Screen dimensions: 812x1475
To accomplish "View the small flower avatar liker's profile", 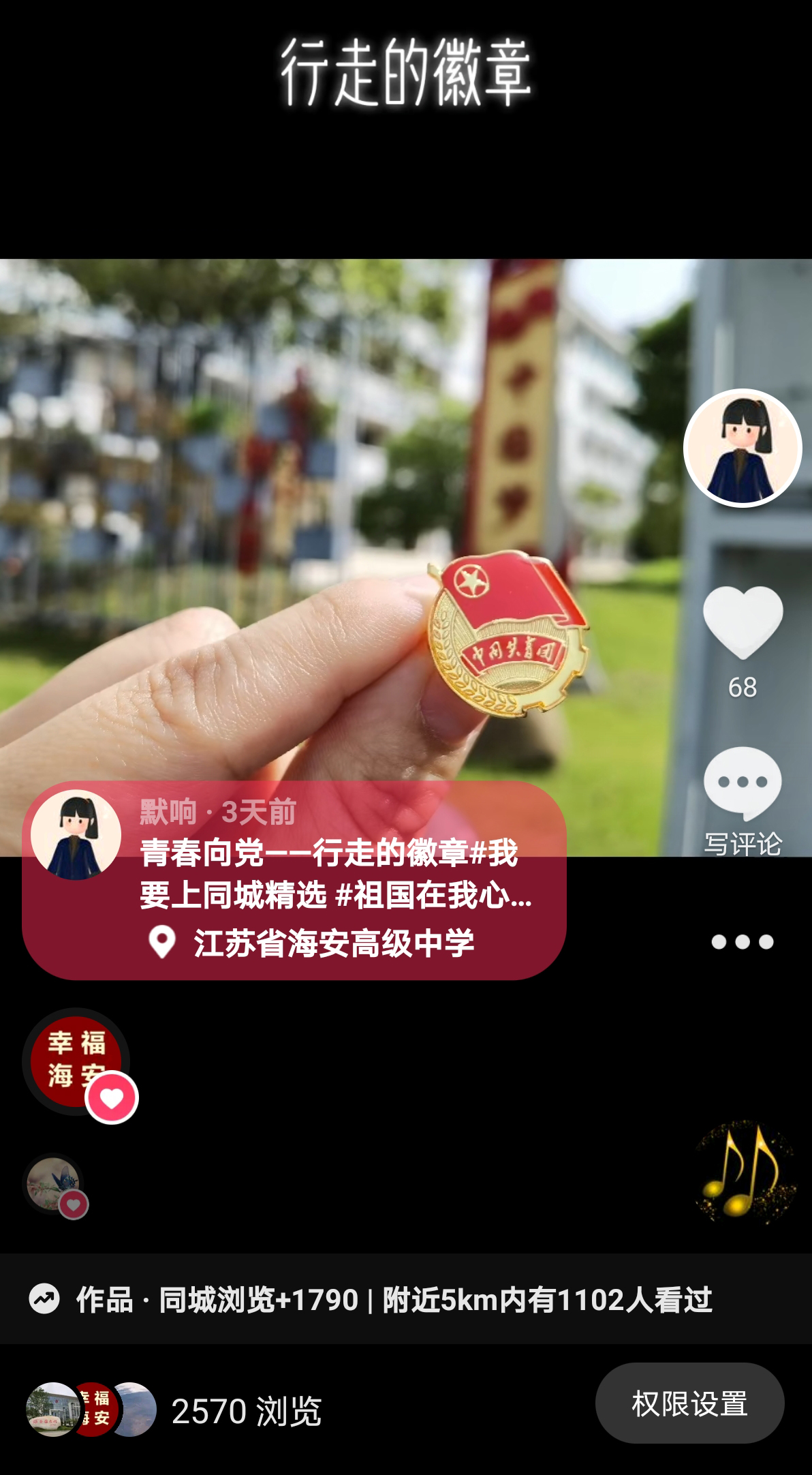I will 53,1184.
